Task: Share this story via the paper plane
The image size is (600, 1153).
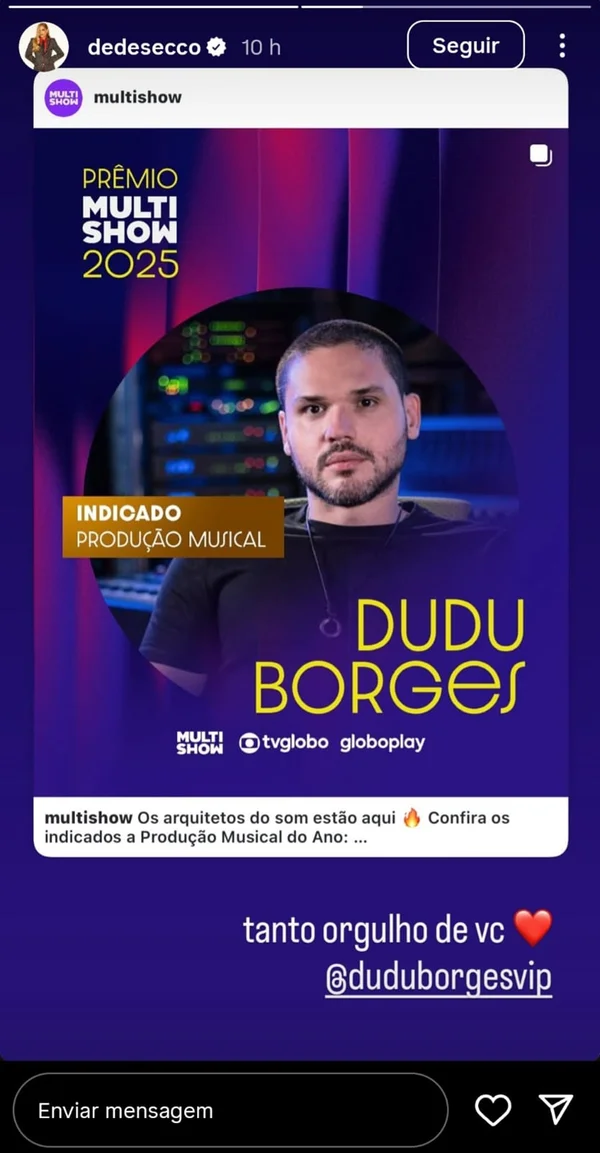Action: (555, 1109)
